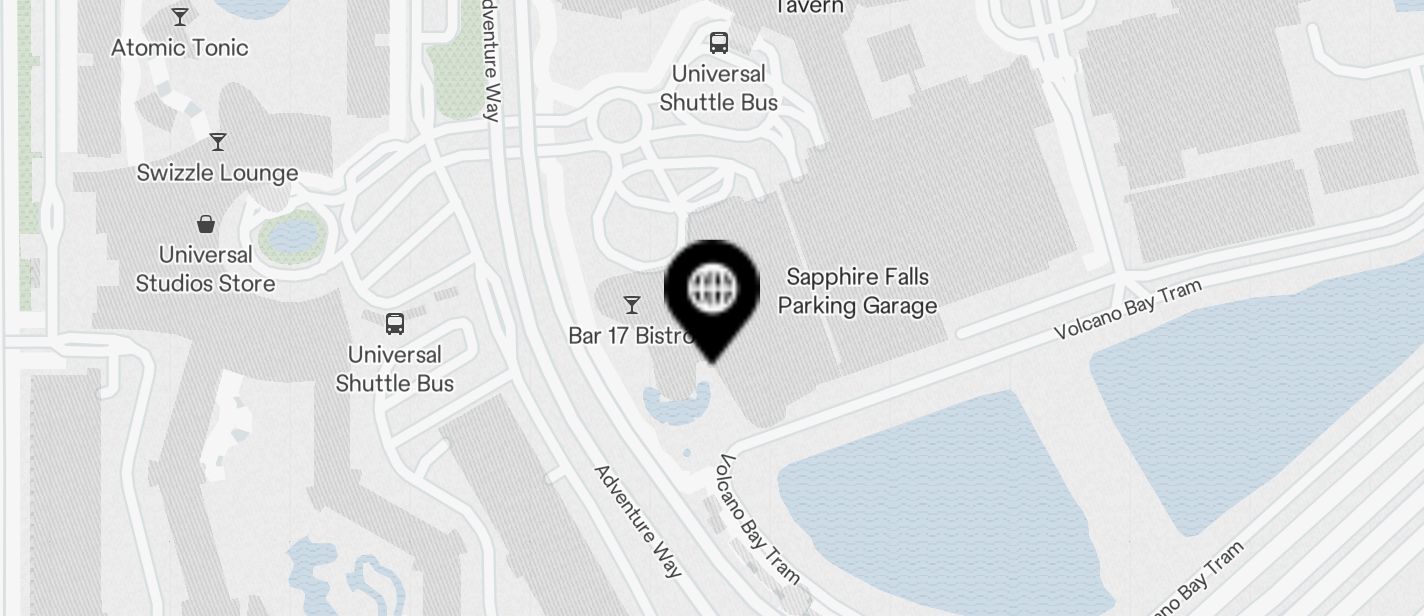The image size is (1424, 616).
Task: Select the Universal Studios Store marker
Action: [206, 223]
